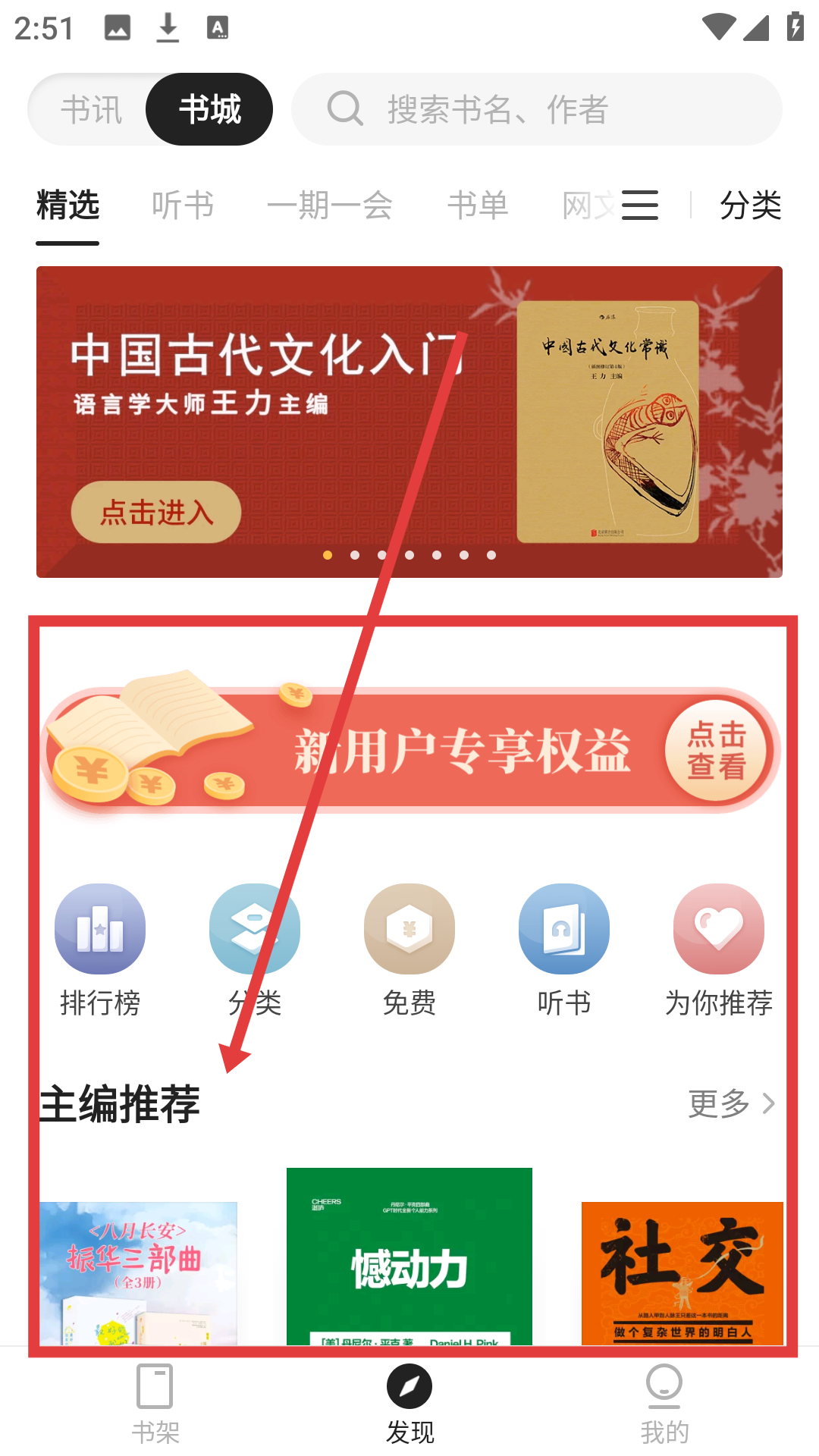This screenshot has width=819, height=1456.
Task: Open 分类 at the top right
Action: click(751, 206)
